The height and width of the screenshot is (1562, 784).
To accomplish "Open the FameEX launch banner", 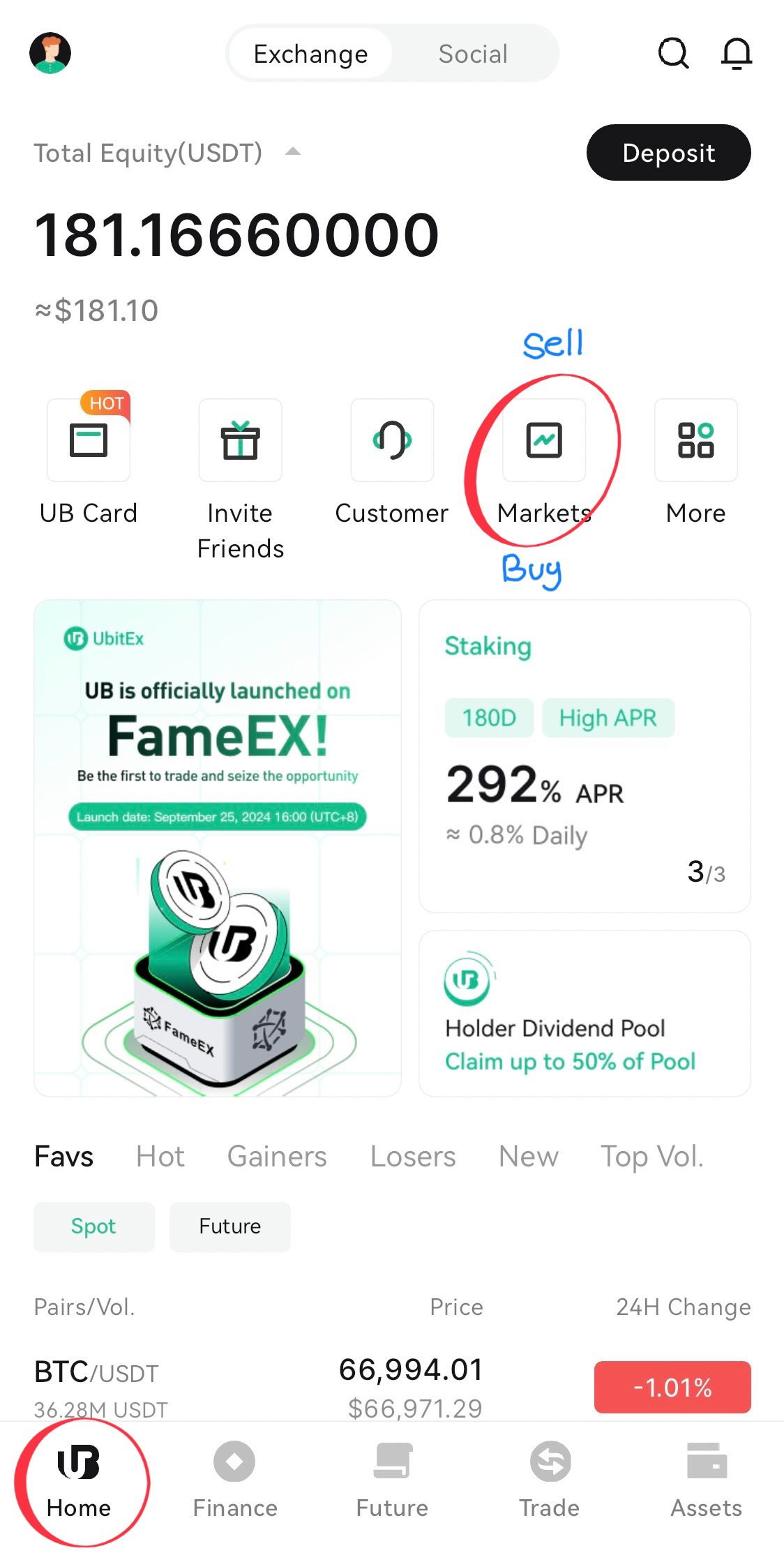I will 218,848.
